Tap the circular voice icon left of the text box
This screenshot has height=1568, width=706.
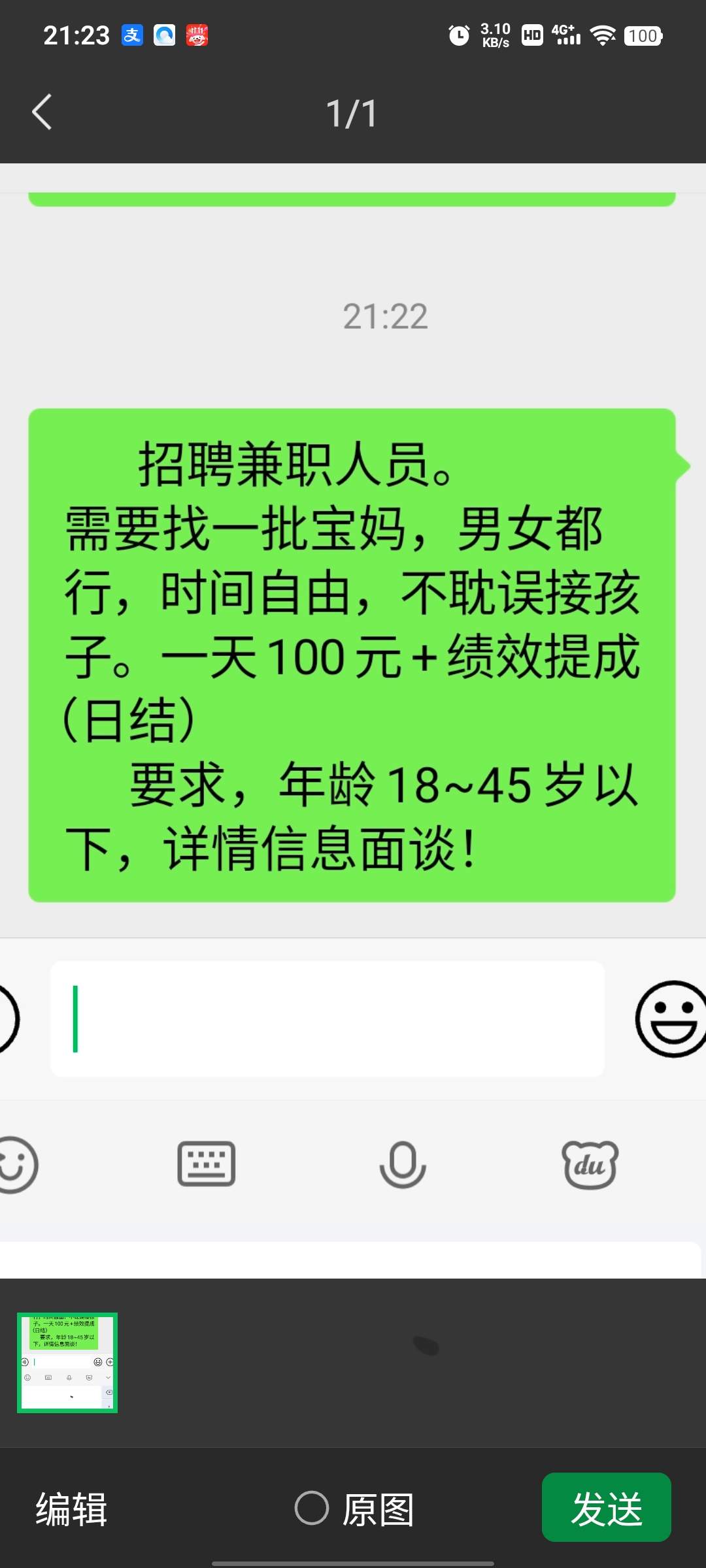5,1019
